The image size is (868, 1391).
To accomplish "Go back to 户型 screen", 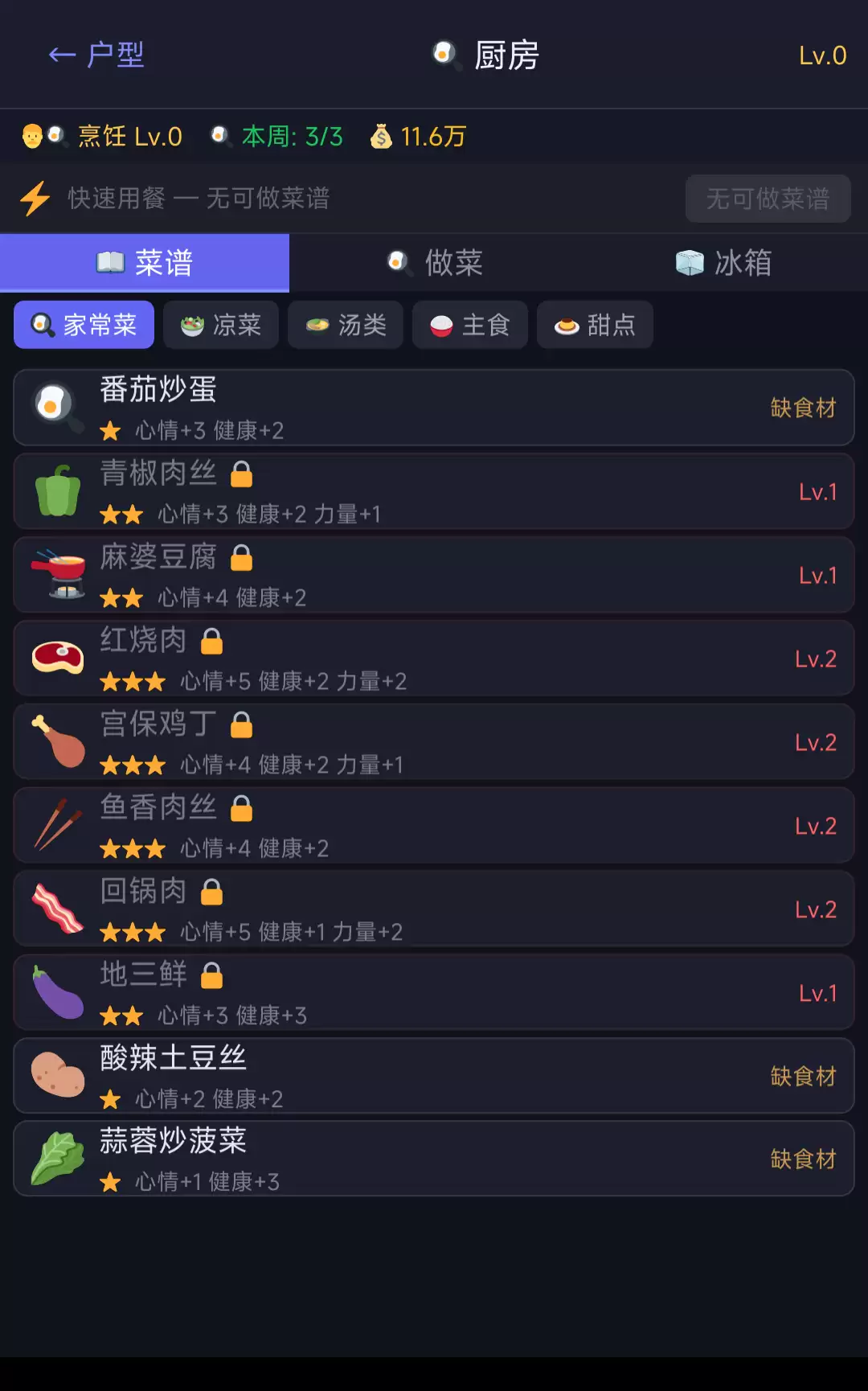I will click(x=96, y=55).
